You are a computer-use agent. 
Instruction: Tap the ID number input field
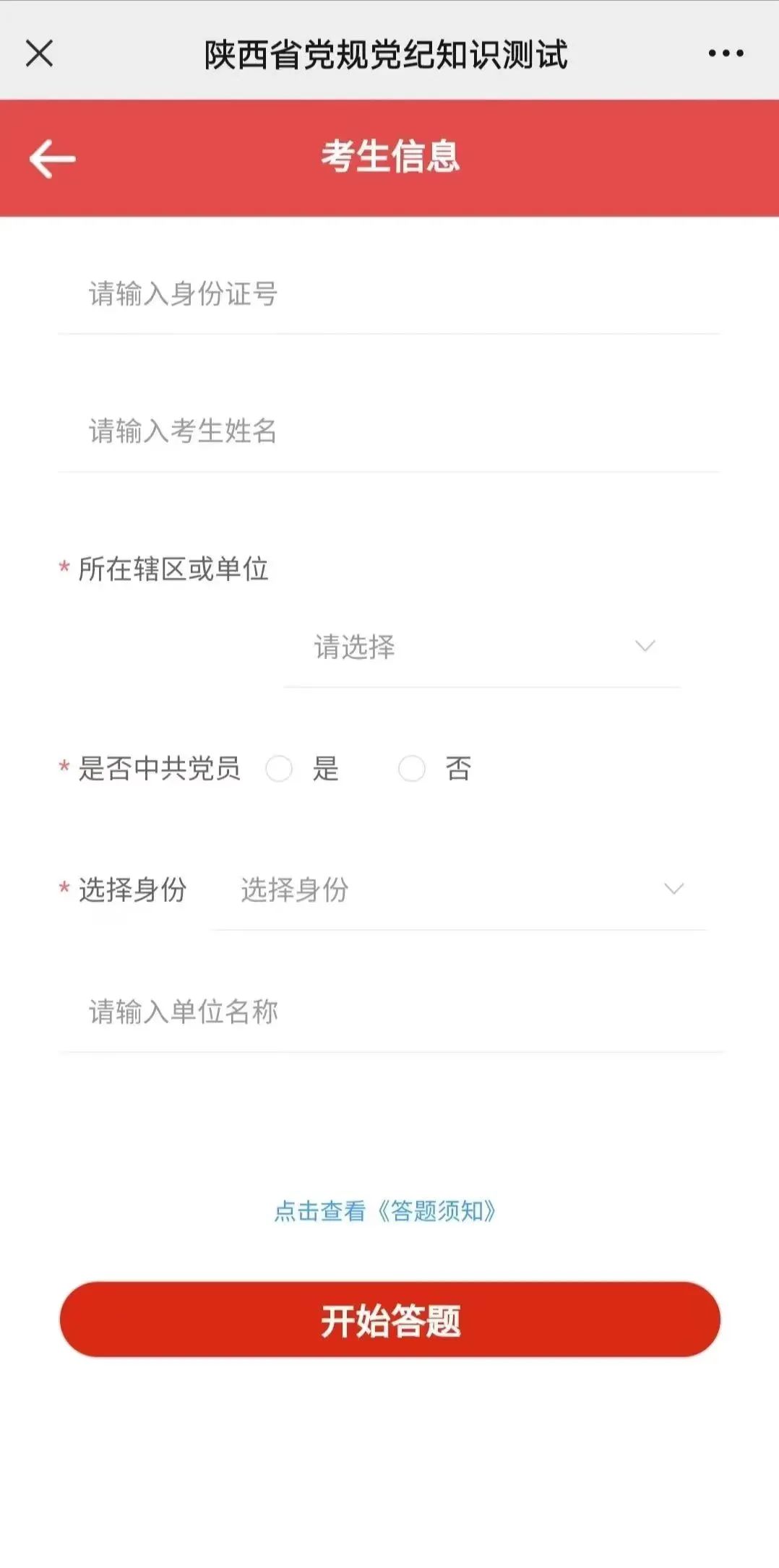pyautogui.click(x=389, y=294)
